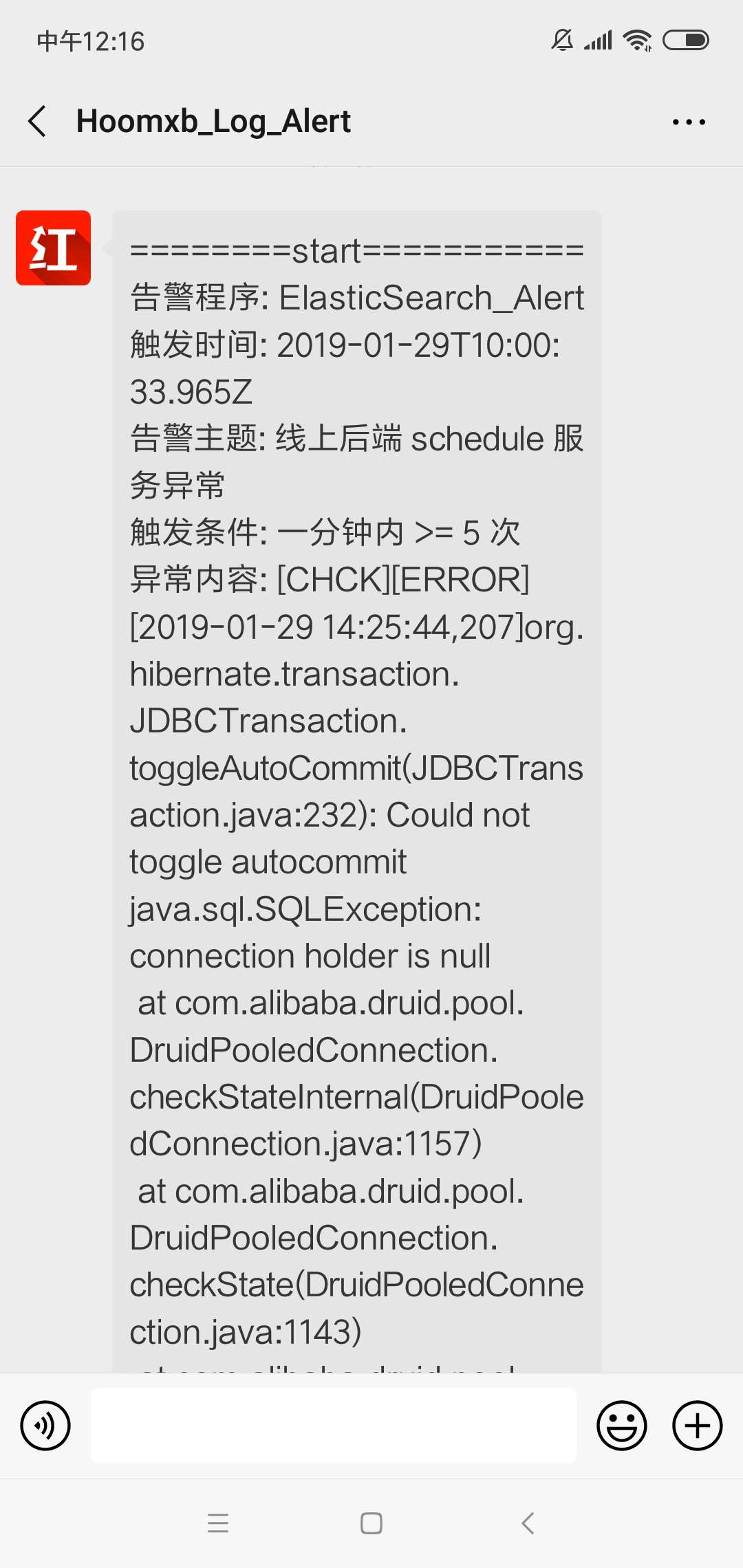The image size is (743, 1568).
Task: Switch to voice message input
Action: (x=45, y=1426)
